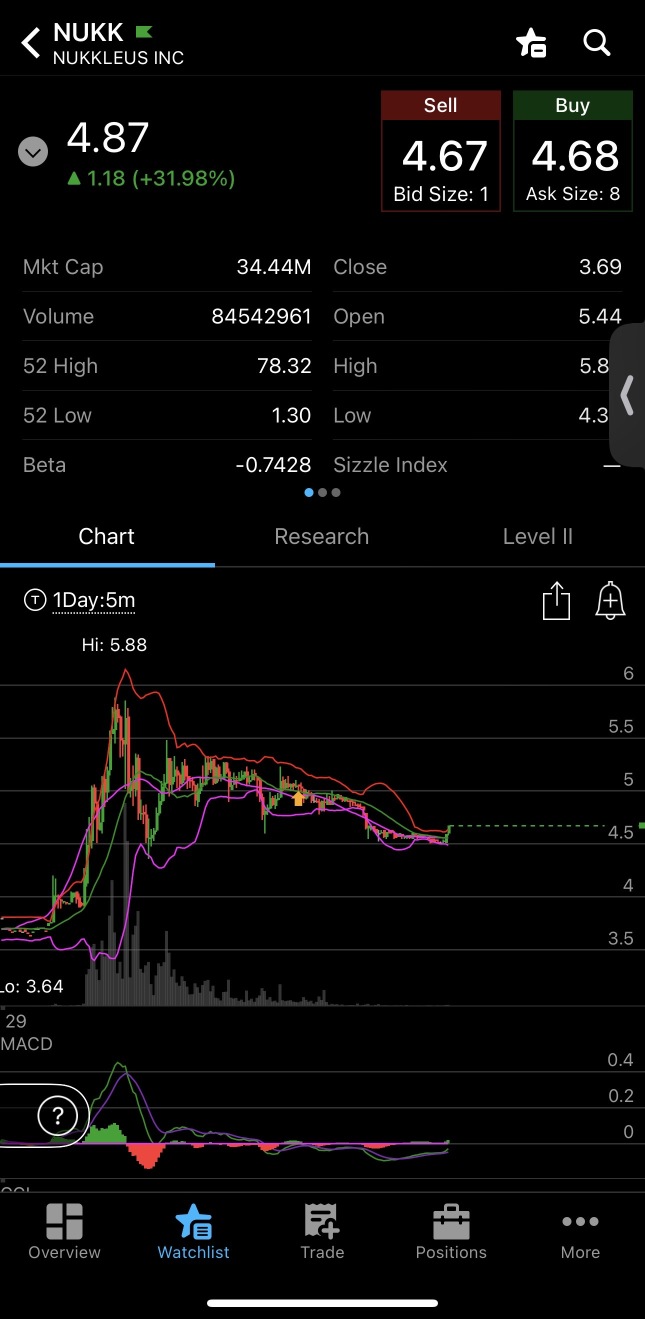Open the side panel handle
Image resolution: width=645 pixels, height=1319 pixels.
[627, 395]
